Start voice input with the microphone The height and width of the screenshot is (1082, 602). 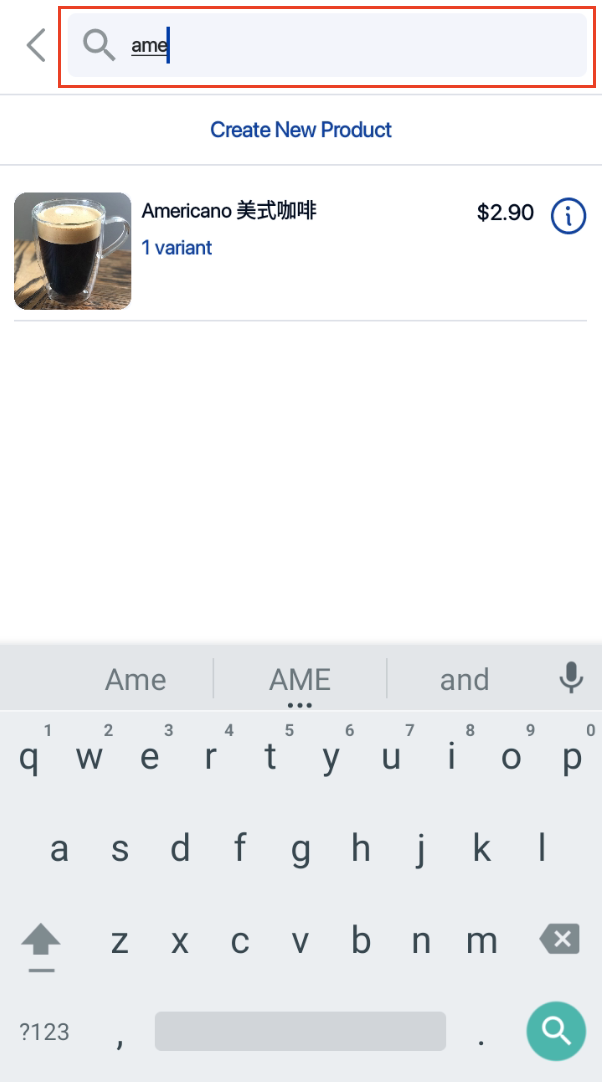click(571, 678)
